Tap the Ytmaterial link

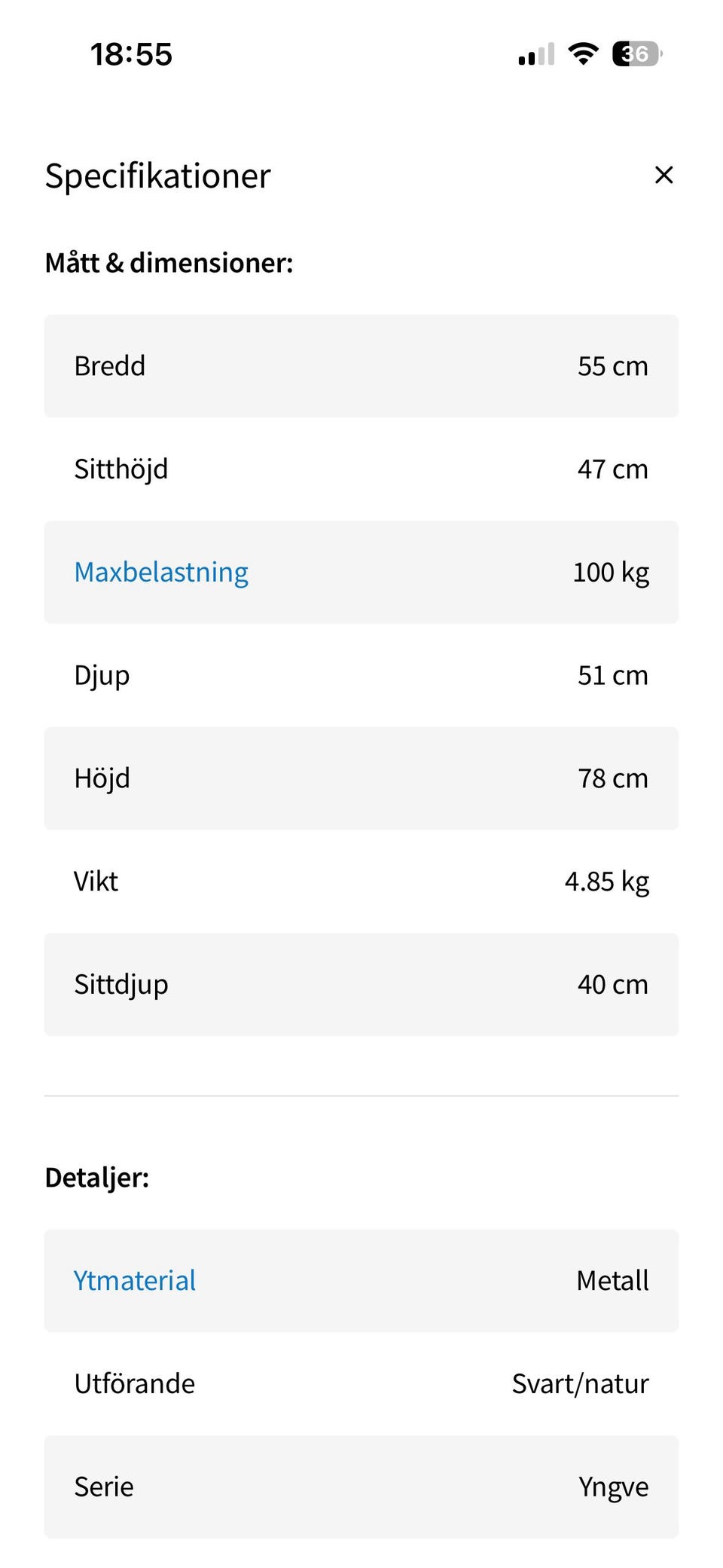(135, 1281)
